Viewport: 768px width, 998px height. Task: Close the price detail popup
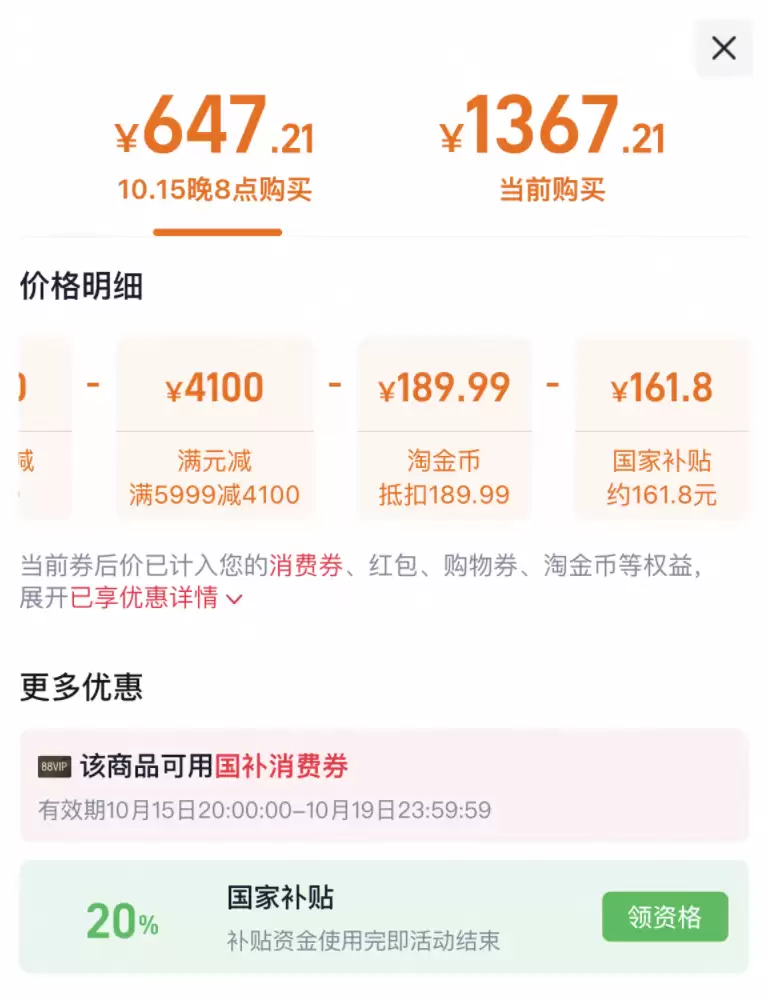(723, 48)
